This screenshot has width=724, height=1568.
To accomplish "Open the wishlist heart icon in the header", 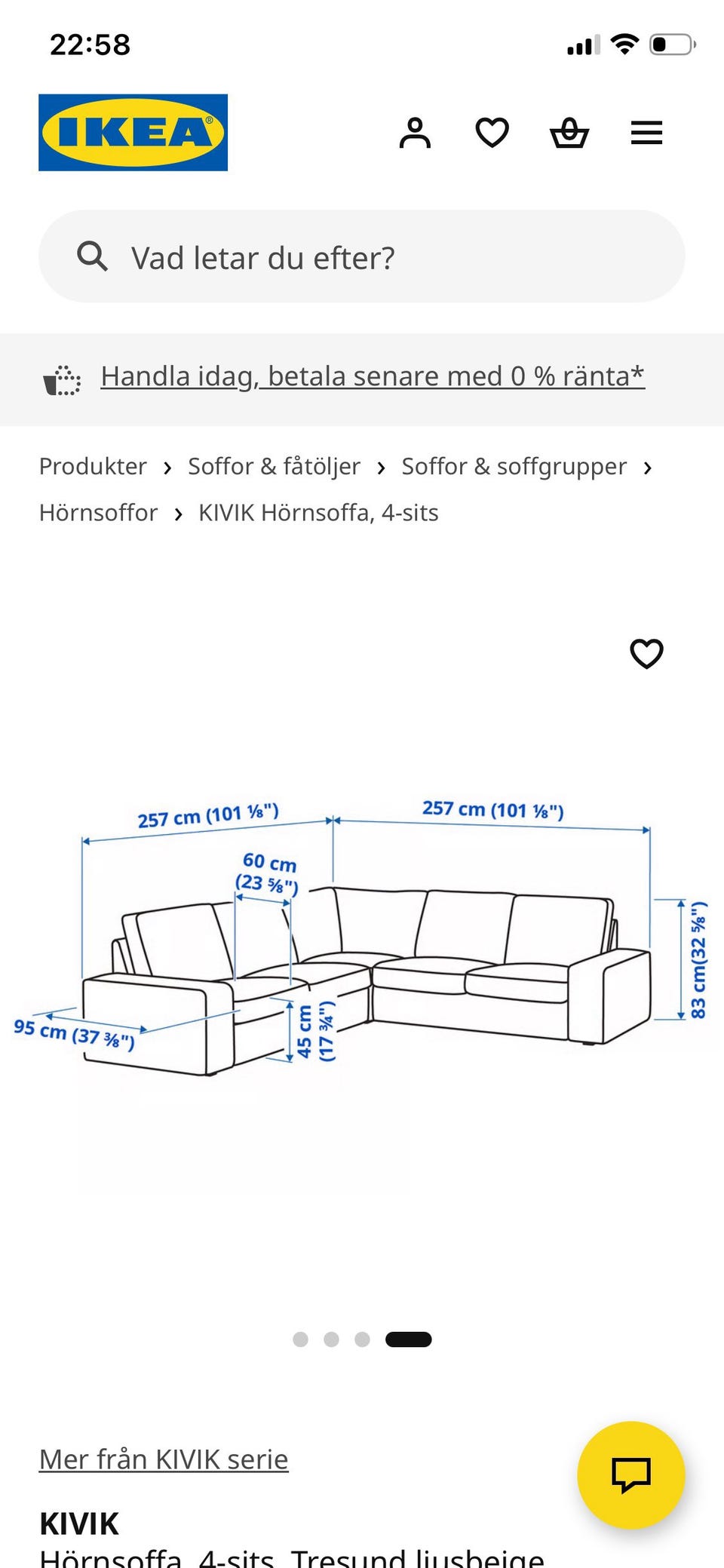I will tap(492, 133).
